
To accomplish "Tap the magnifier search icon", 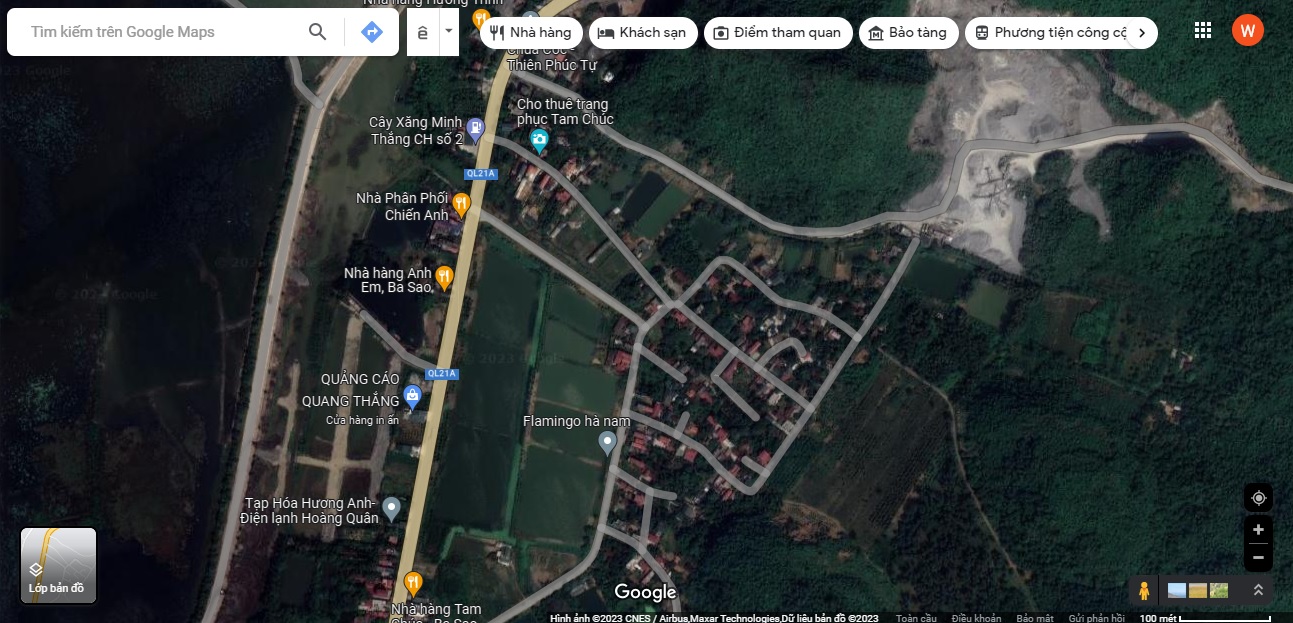I will tap(318, 32).
